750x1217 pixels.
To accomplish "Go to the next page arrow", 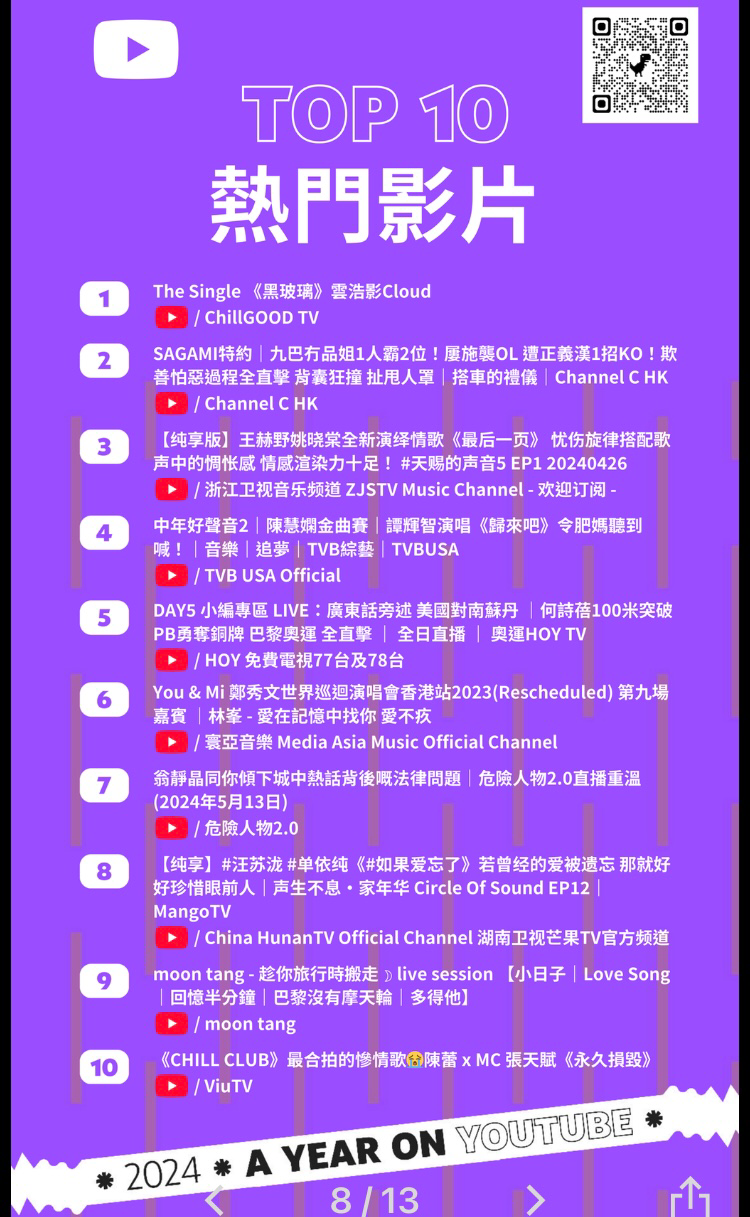I will (536, 1199).
